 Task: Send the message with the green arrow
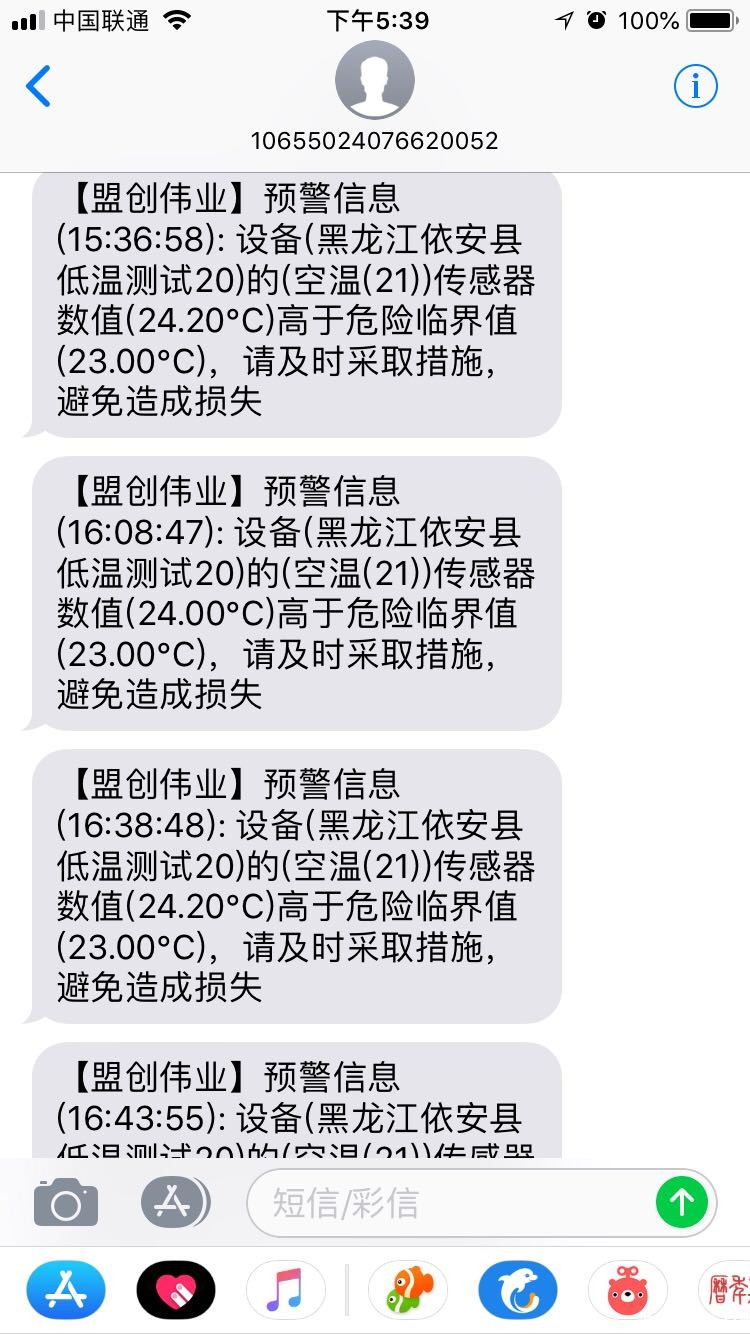(x=681, y=1202)
